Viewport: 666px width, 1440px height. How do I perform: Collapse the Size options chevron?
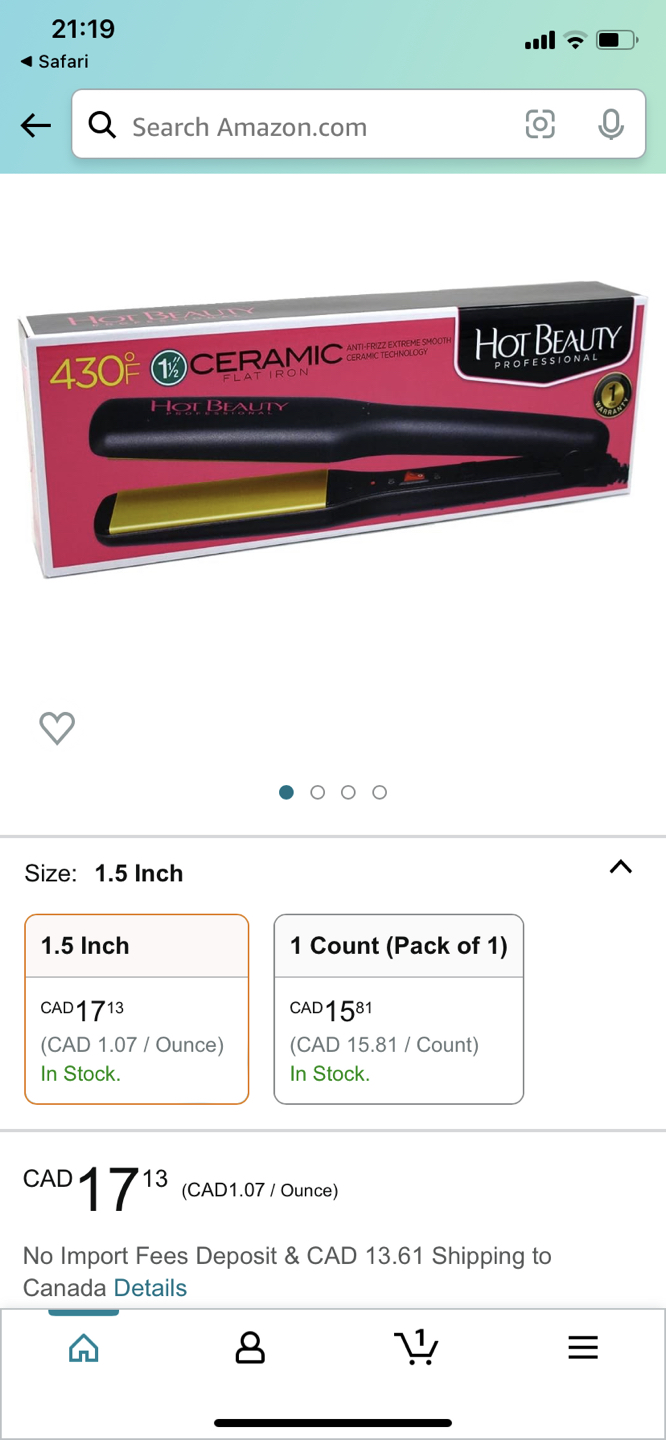[x=620, y=867]
